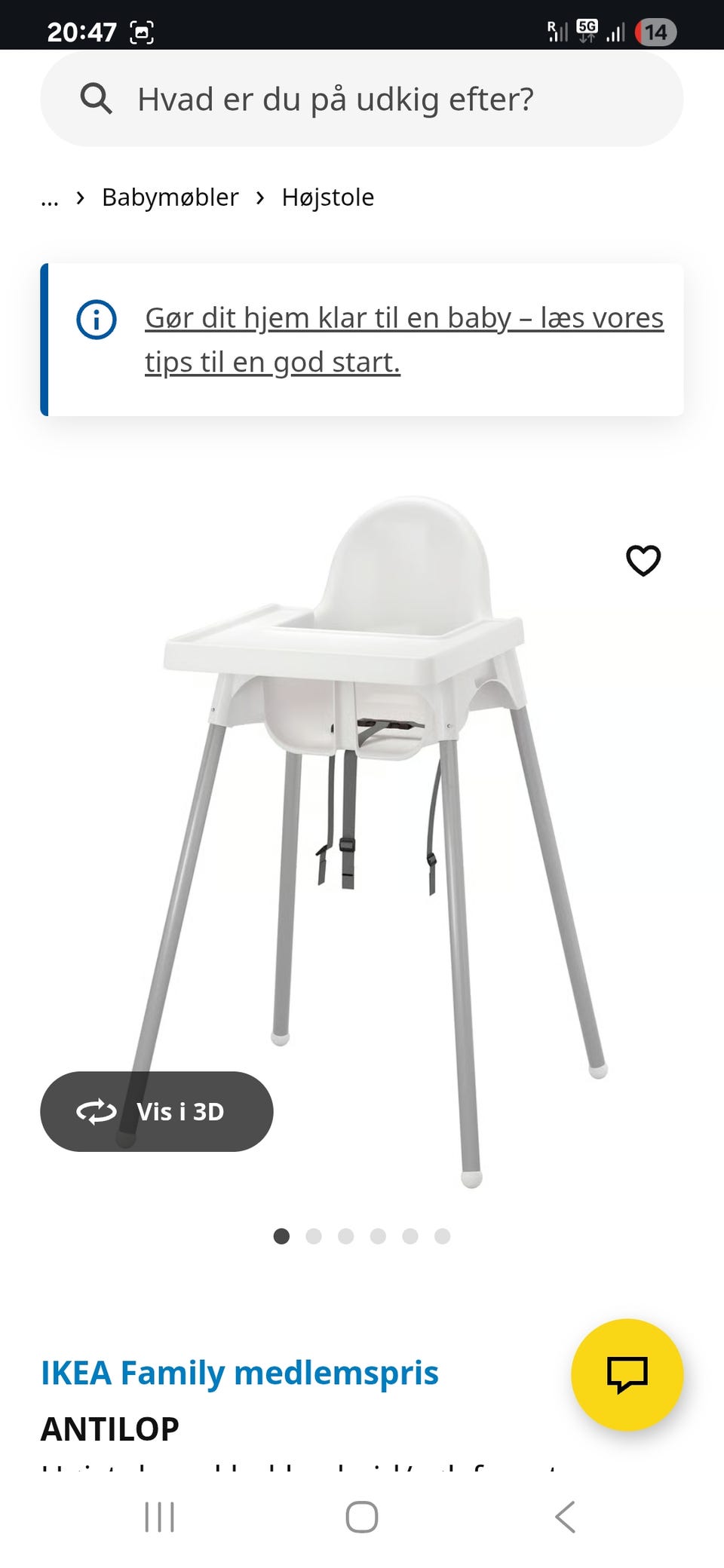724x1568 pixels.
Task: Open the Babymøbler breadcrumb
Action: coord(170,198)
